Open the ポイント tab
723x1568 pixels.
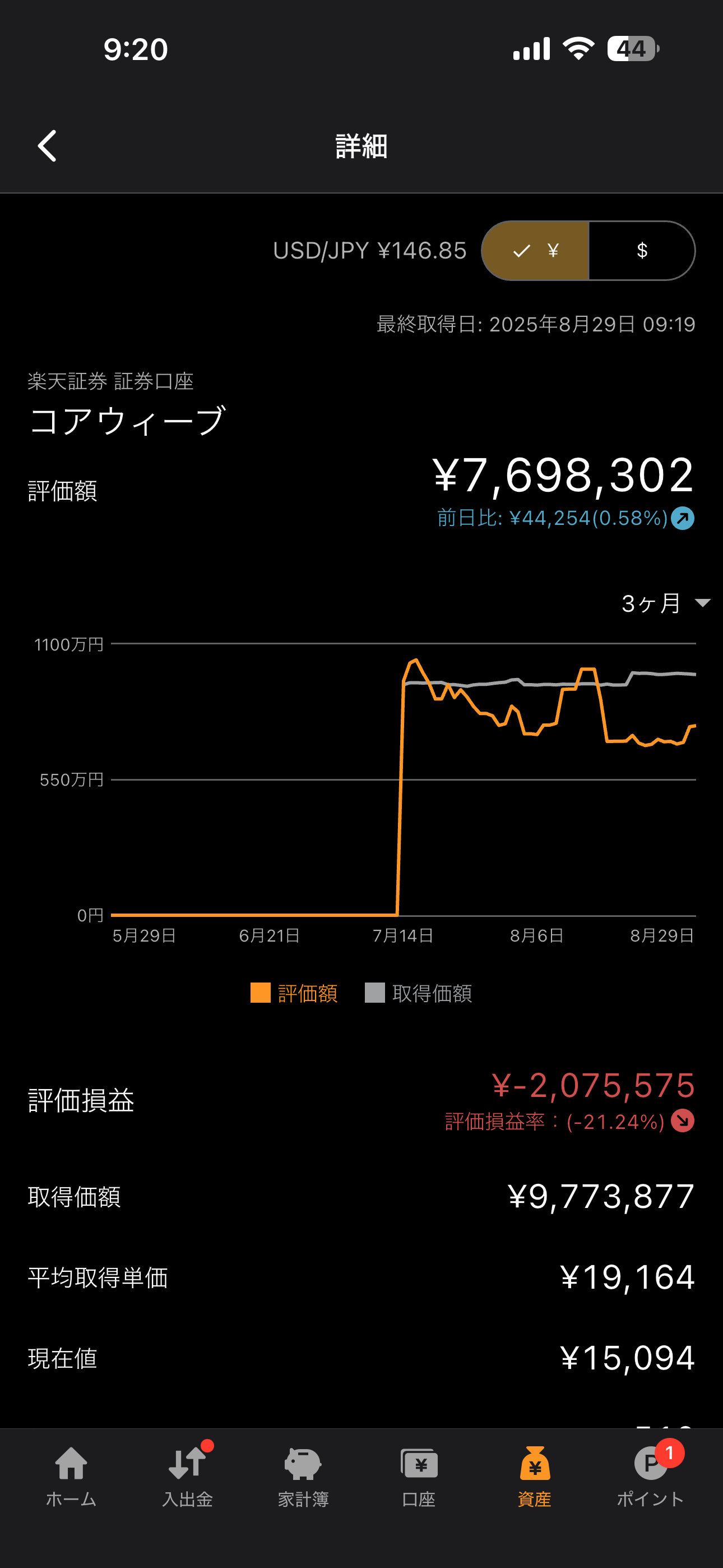point(650,1477)
